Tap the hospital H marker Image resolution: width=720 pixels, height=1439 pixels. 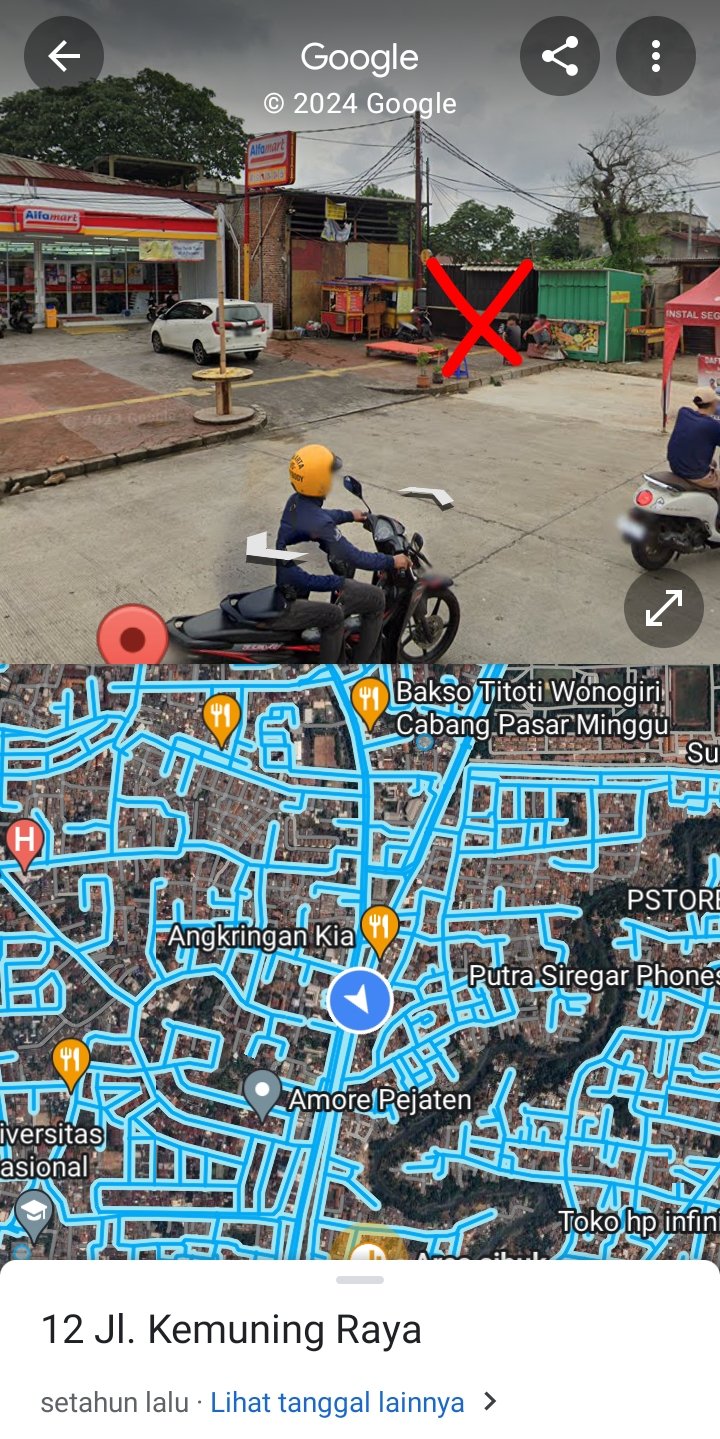[24, 842]
